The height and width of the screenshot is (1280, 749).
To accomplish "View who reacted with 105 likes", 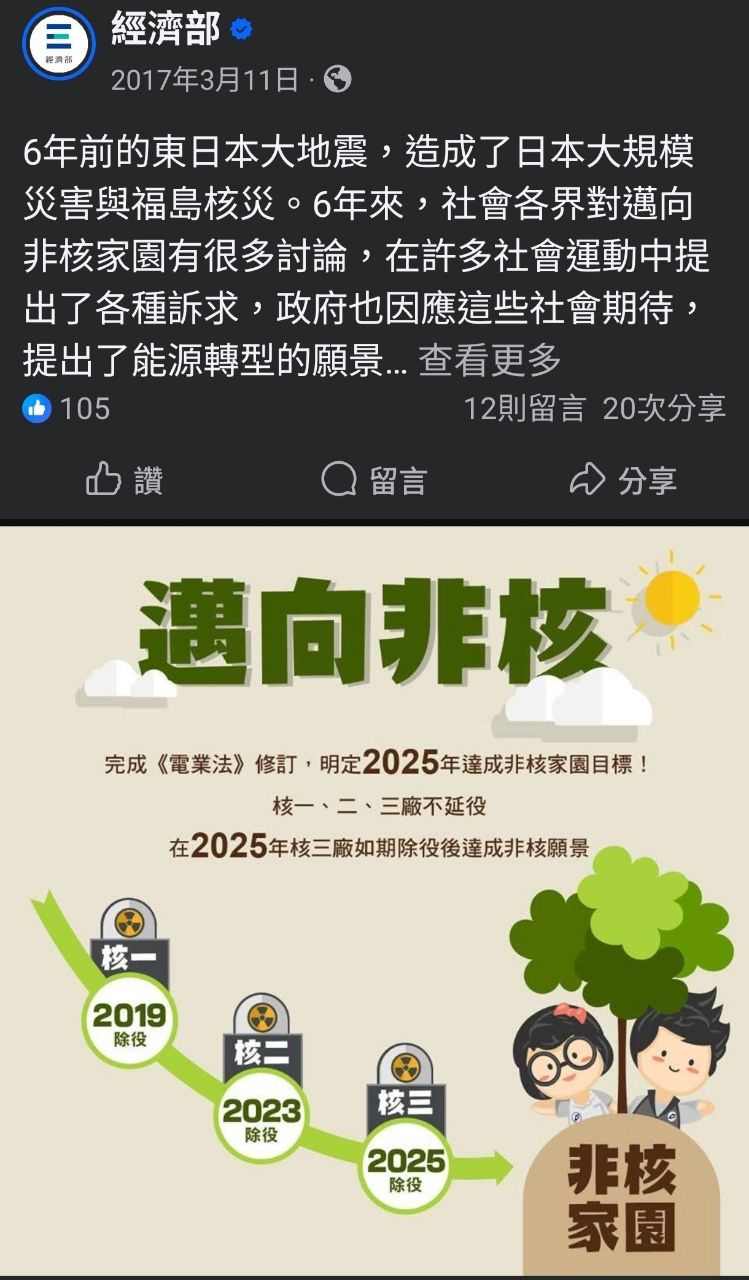I will [x=67, y=408].
